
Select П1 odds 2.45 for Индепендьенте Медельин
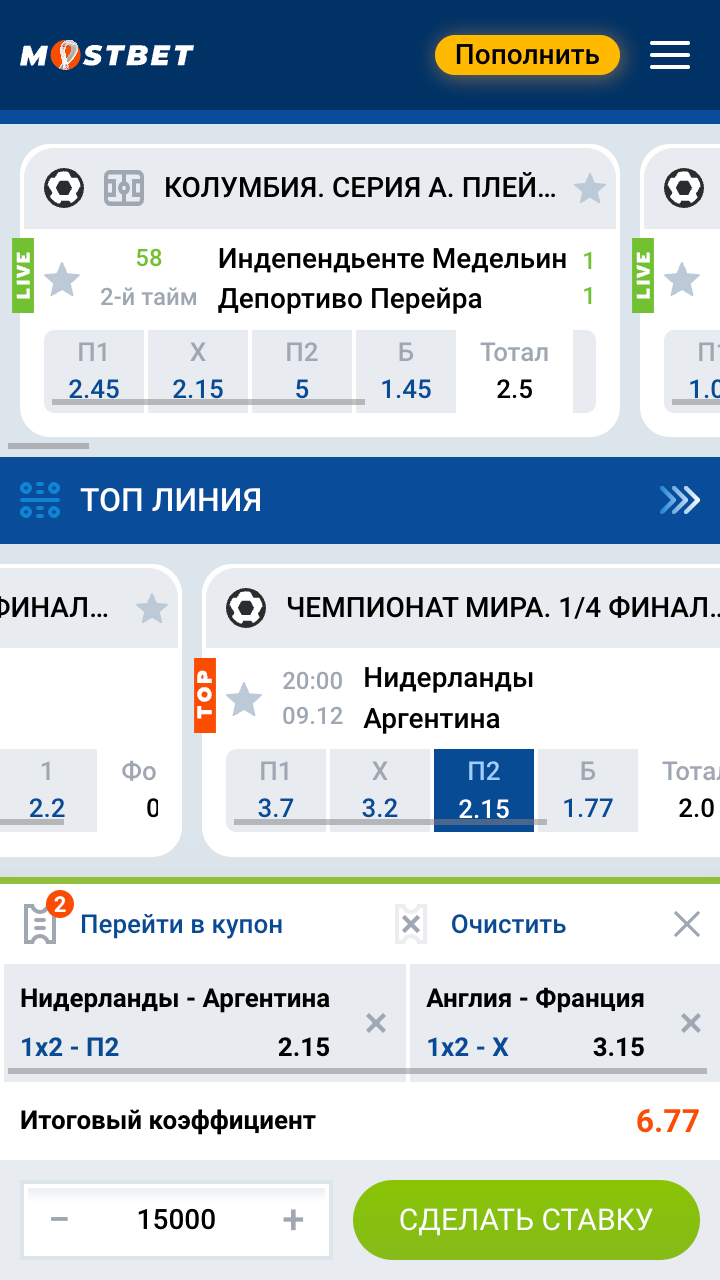[x=95, y=371]
